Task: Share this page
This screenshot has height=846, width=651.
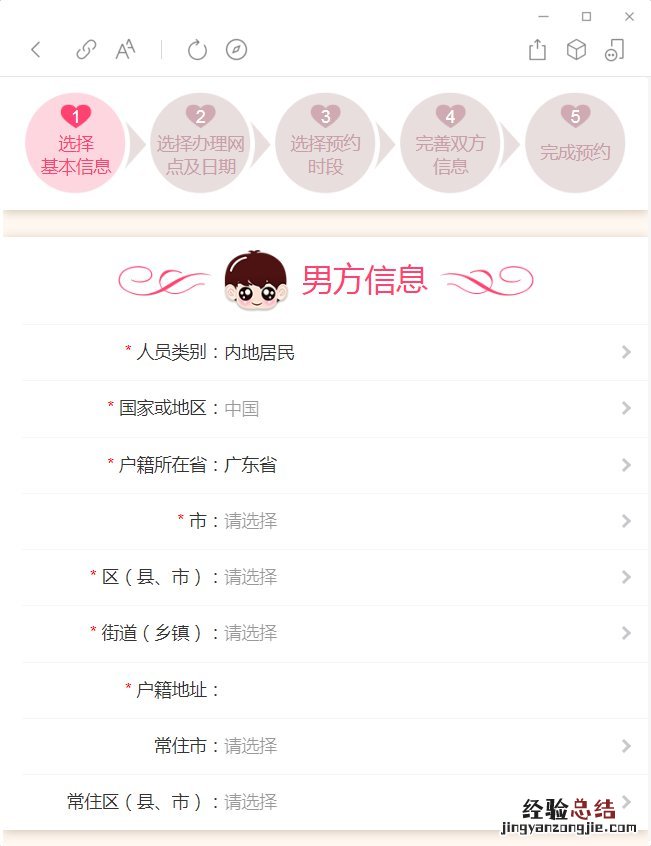Action: [x=538, y=50]
